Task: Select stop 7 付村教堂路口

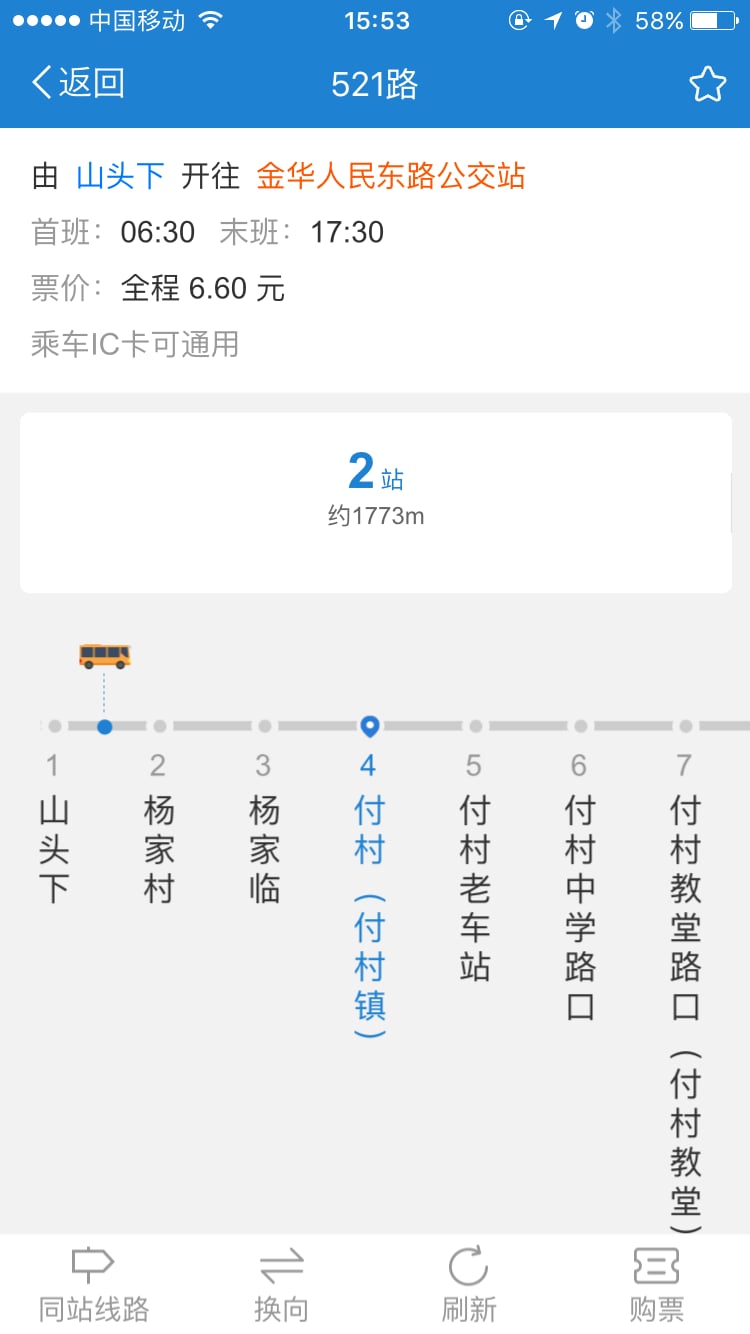Action: pos(685,991)
